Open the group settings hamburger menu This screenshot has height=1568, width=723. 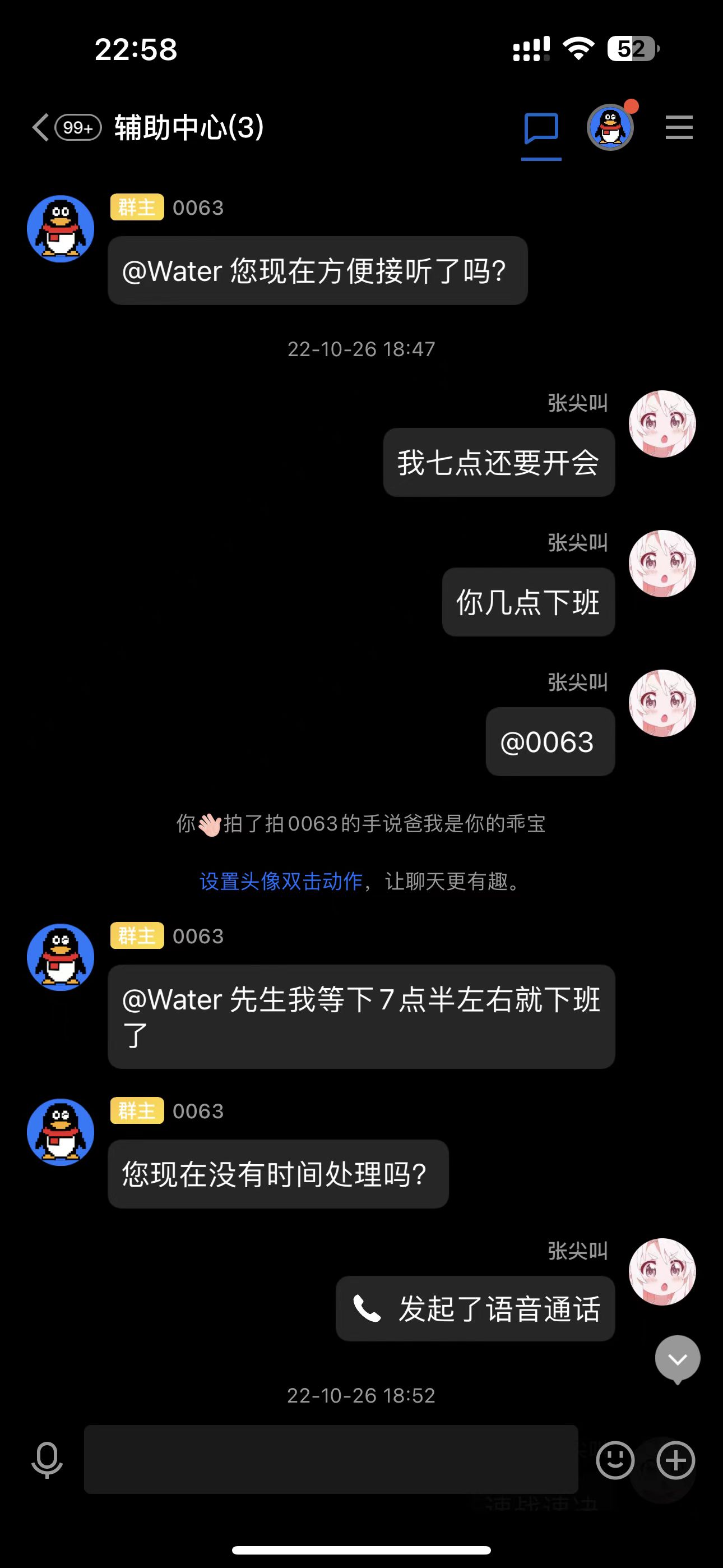[x=679, y=128]
